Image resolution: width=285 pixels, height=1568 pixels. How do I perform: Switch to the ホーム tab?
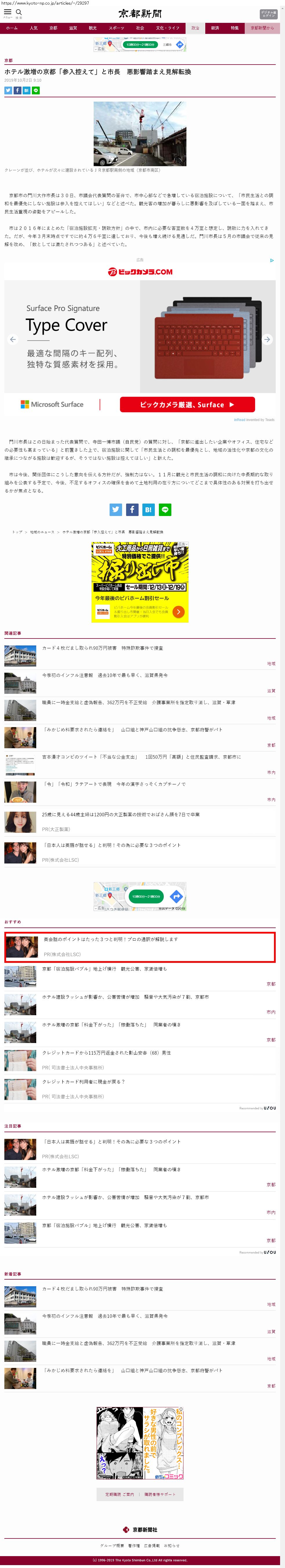12,28
